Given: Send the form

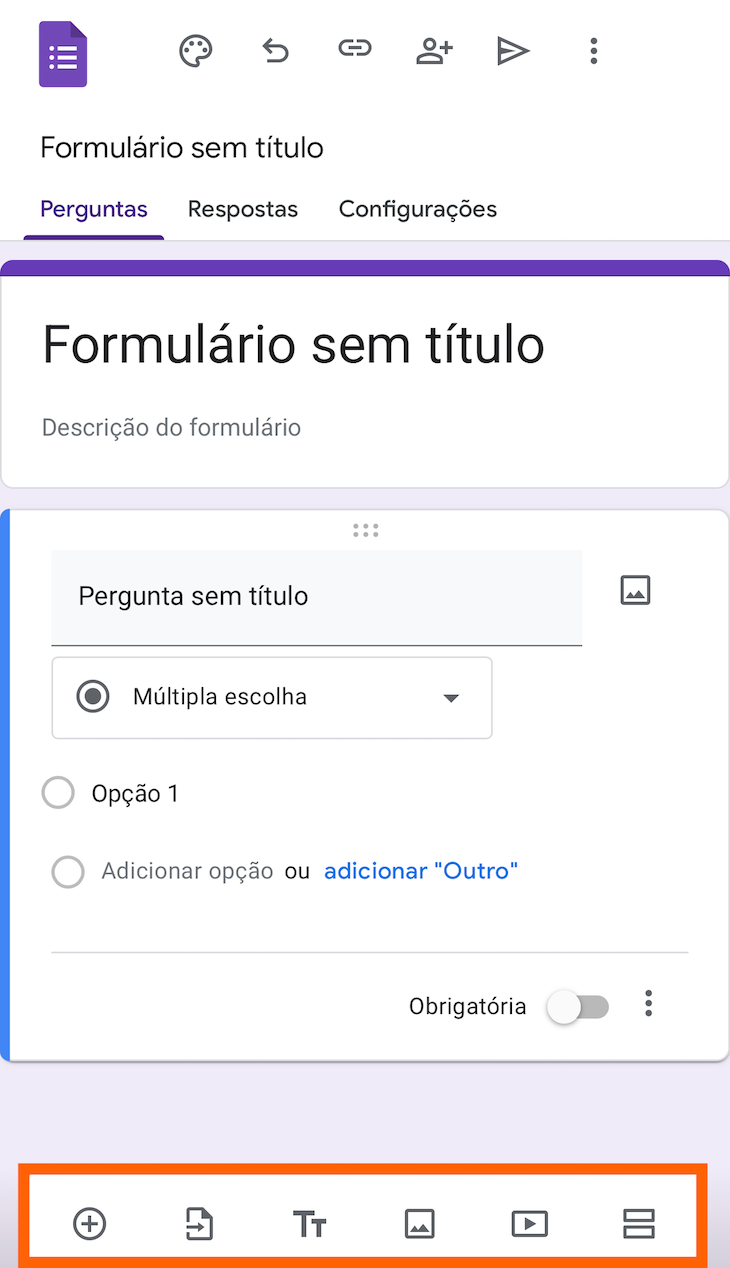Looking at the screenshot, I should 513,51.
